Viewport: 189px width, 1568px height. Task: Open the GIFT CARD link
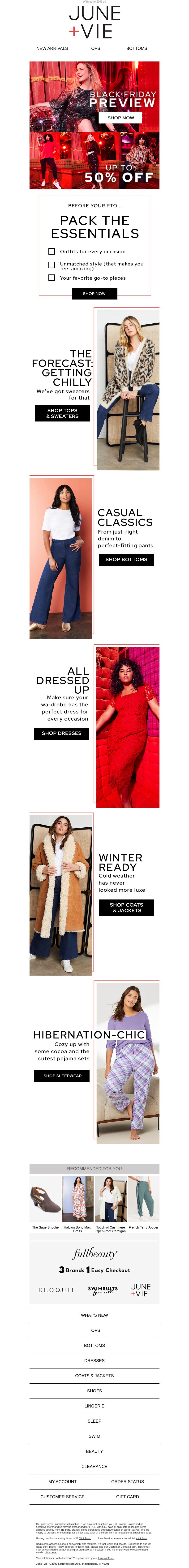[128, 1497]
